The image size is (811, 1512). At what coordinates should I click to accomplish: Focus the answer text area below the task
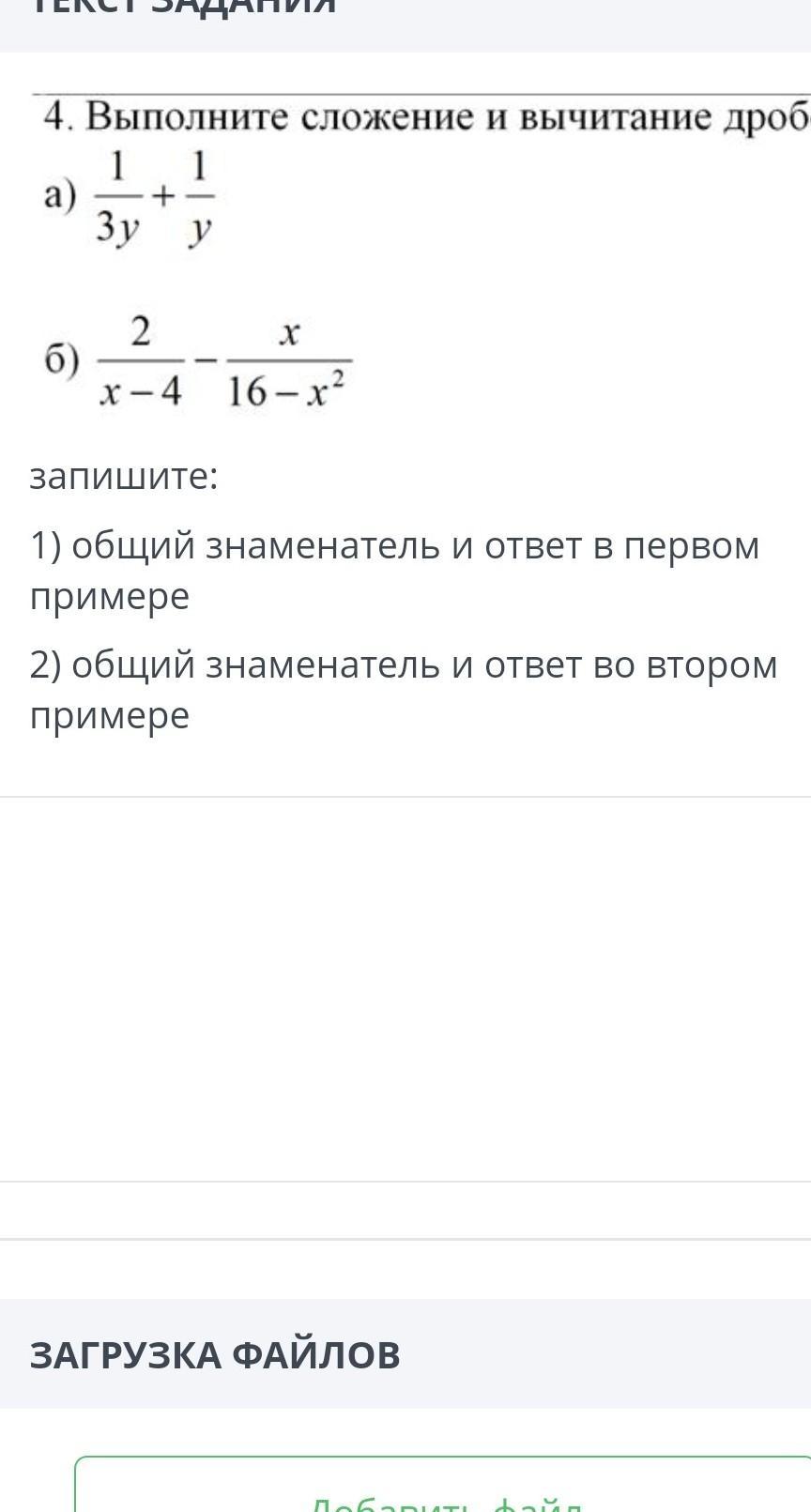tap(405, 987)
